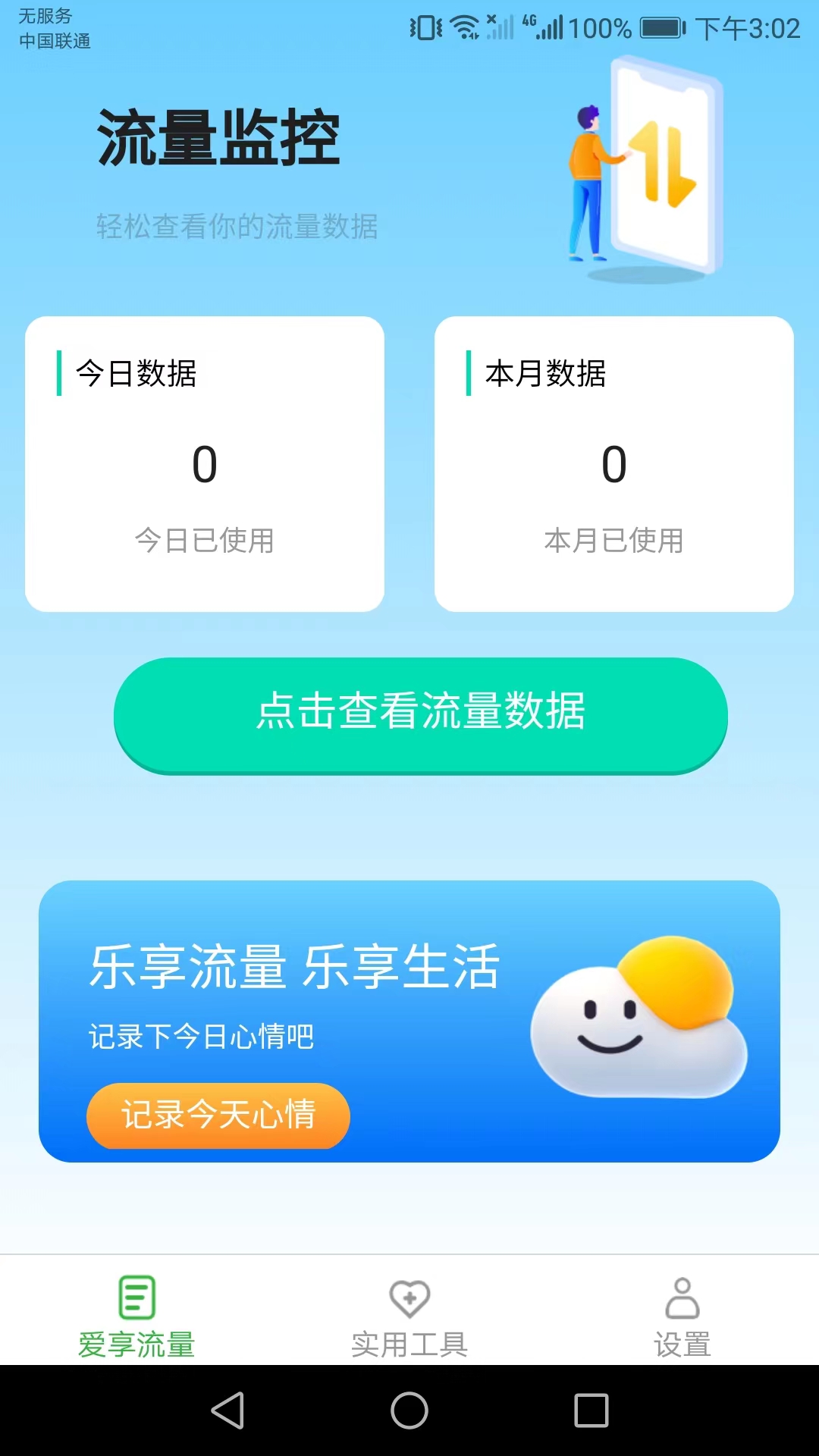Image resolution: width=819 pixels, height=1456 pixels.
Task: Switch to the 设置 tab
Action: pos(682,1317)
